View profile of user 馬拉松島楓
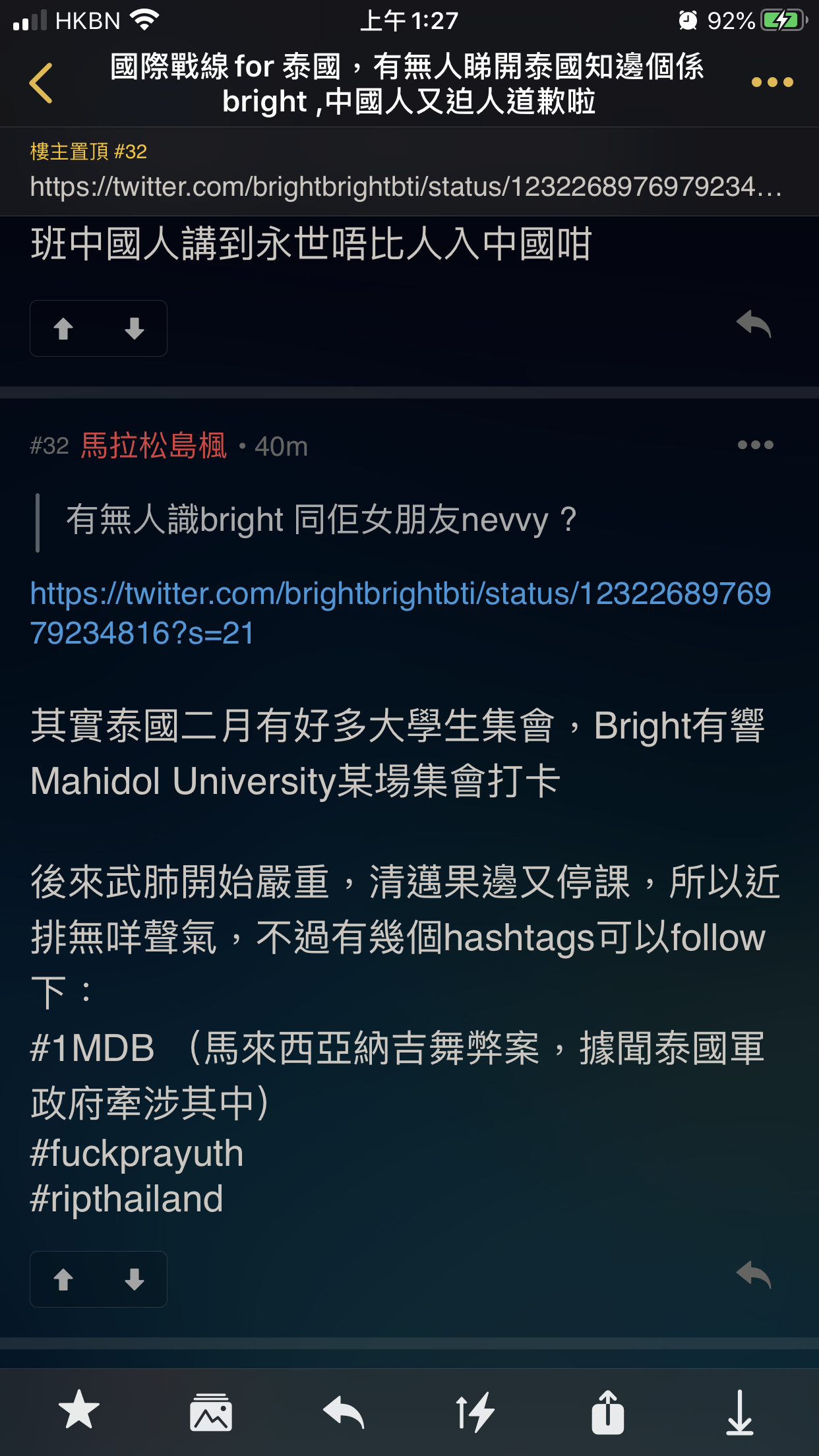 pos(154,446)
